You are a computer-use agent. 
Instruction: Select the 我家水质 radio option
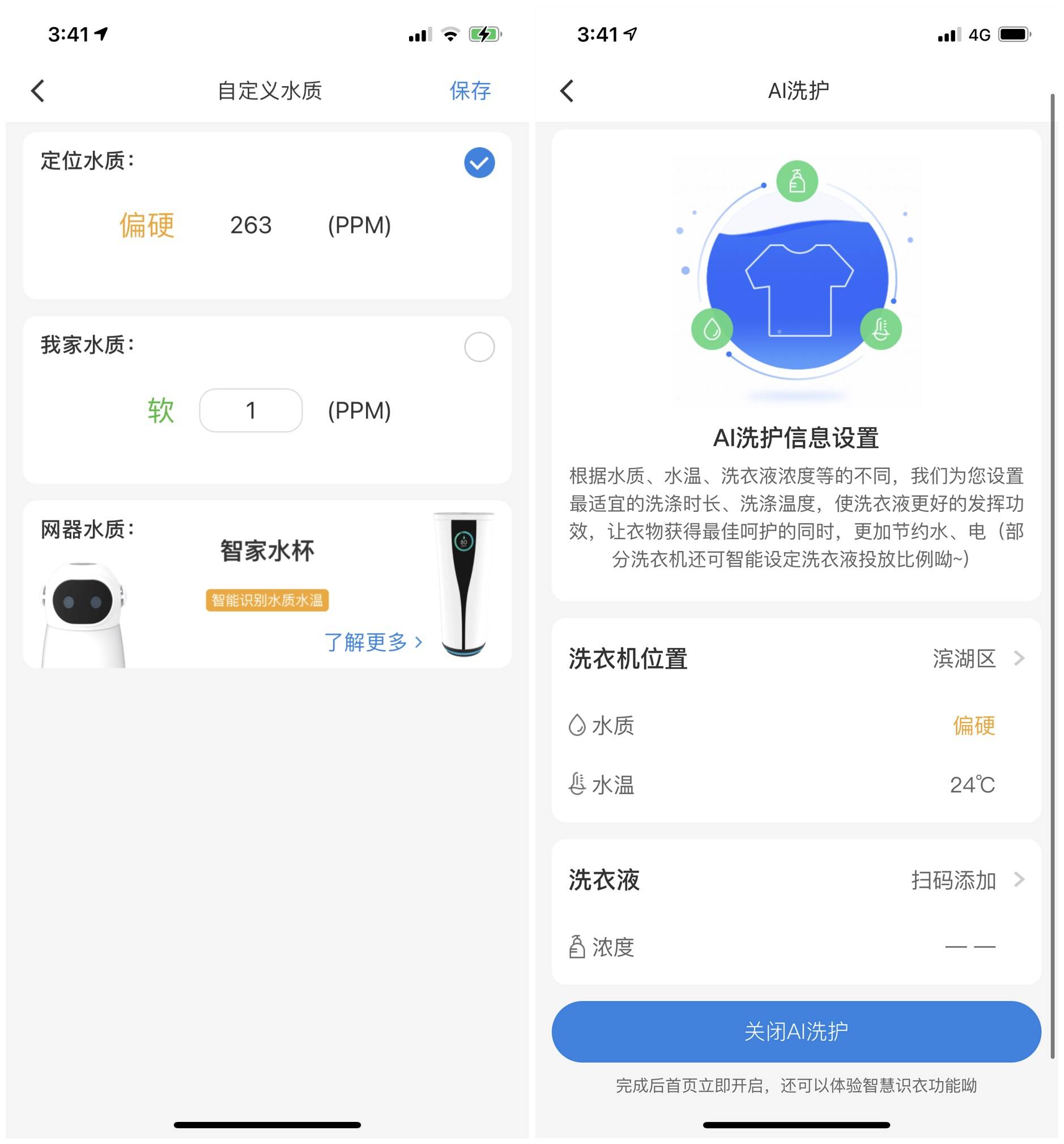point(479,347)
